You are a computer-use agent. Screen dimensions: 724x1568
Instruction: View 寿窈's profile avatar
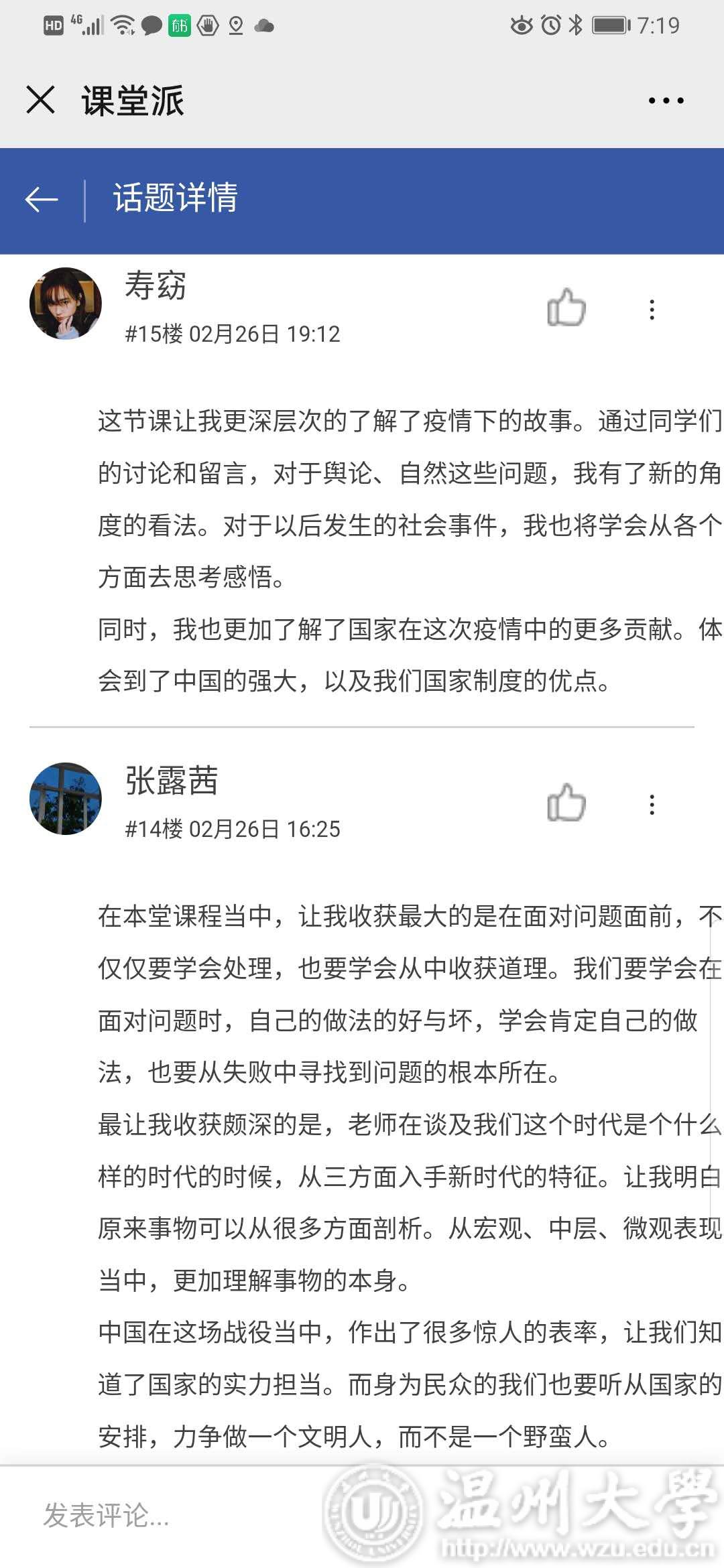tap(66, 304)
